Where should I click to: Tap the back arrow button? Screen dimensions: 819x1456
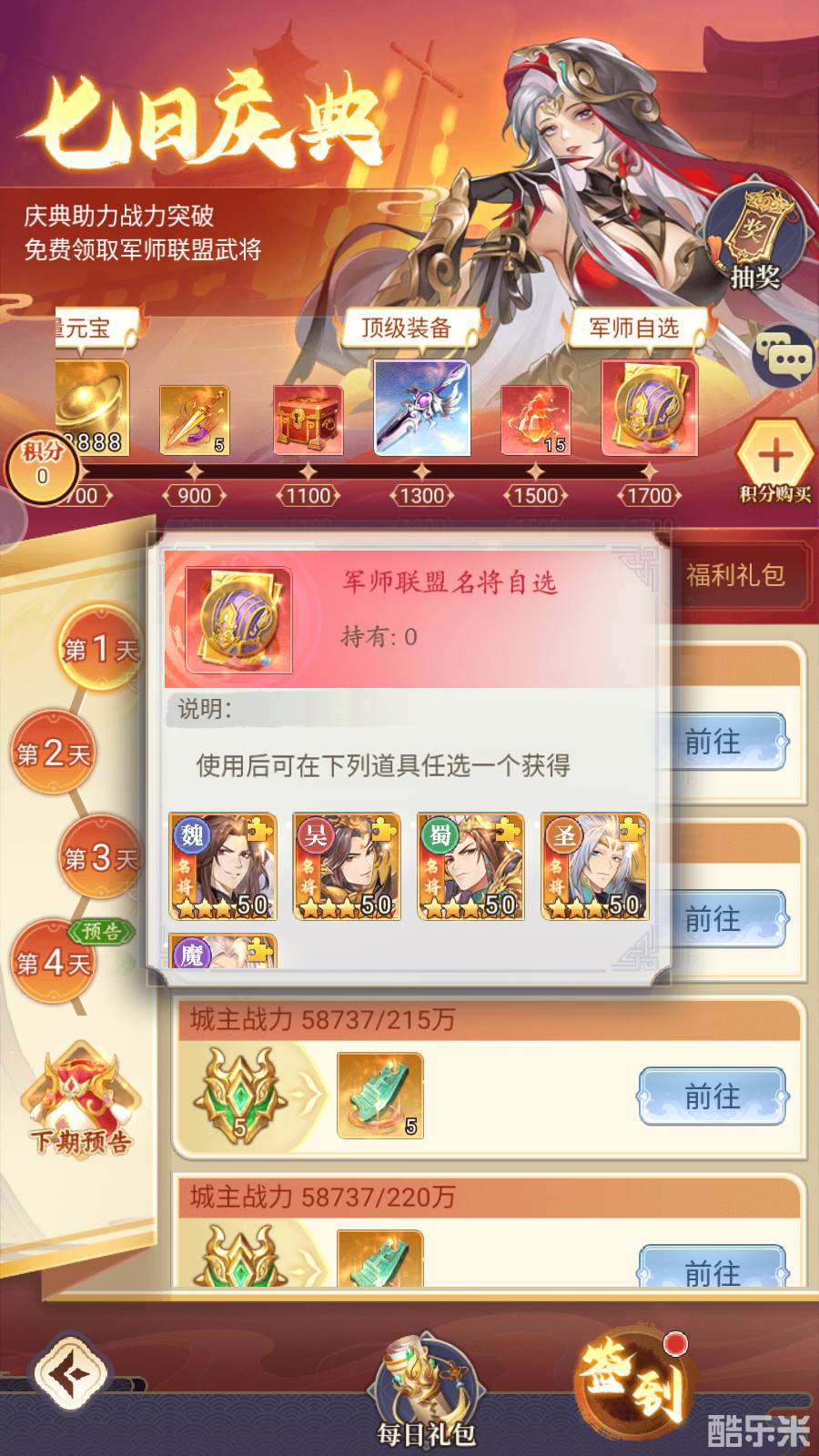pos(71,1374)
